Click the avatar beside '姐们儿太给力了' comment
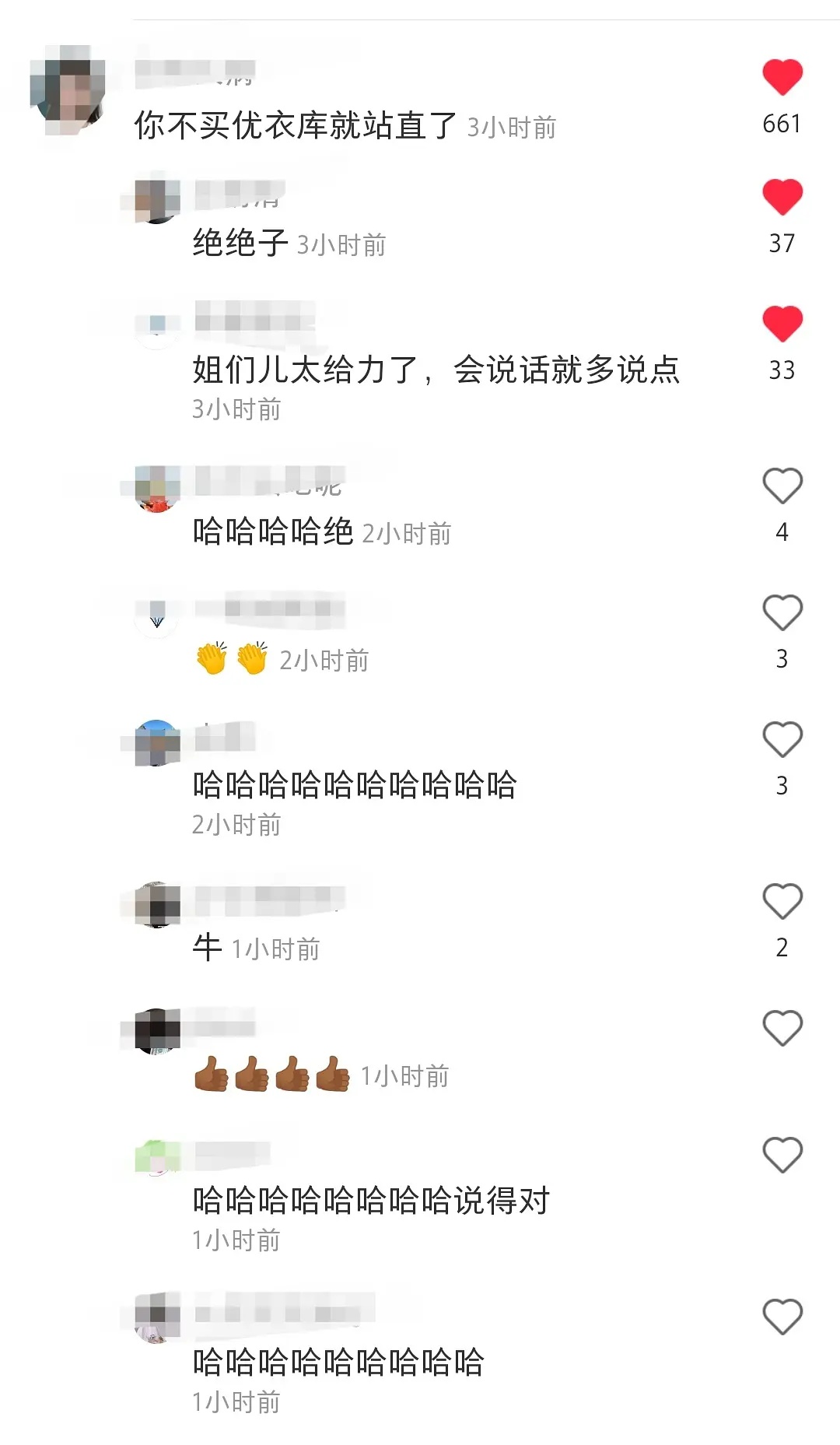840x1445 pixels. pyautogui.click(x=156, y=327)
